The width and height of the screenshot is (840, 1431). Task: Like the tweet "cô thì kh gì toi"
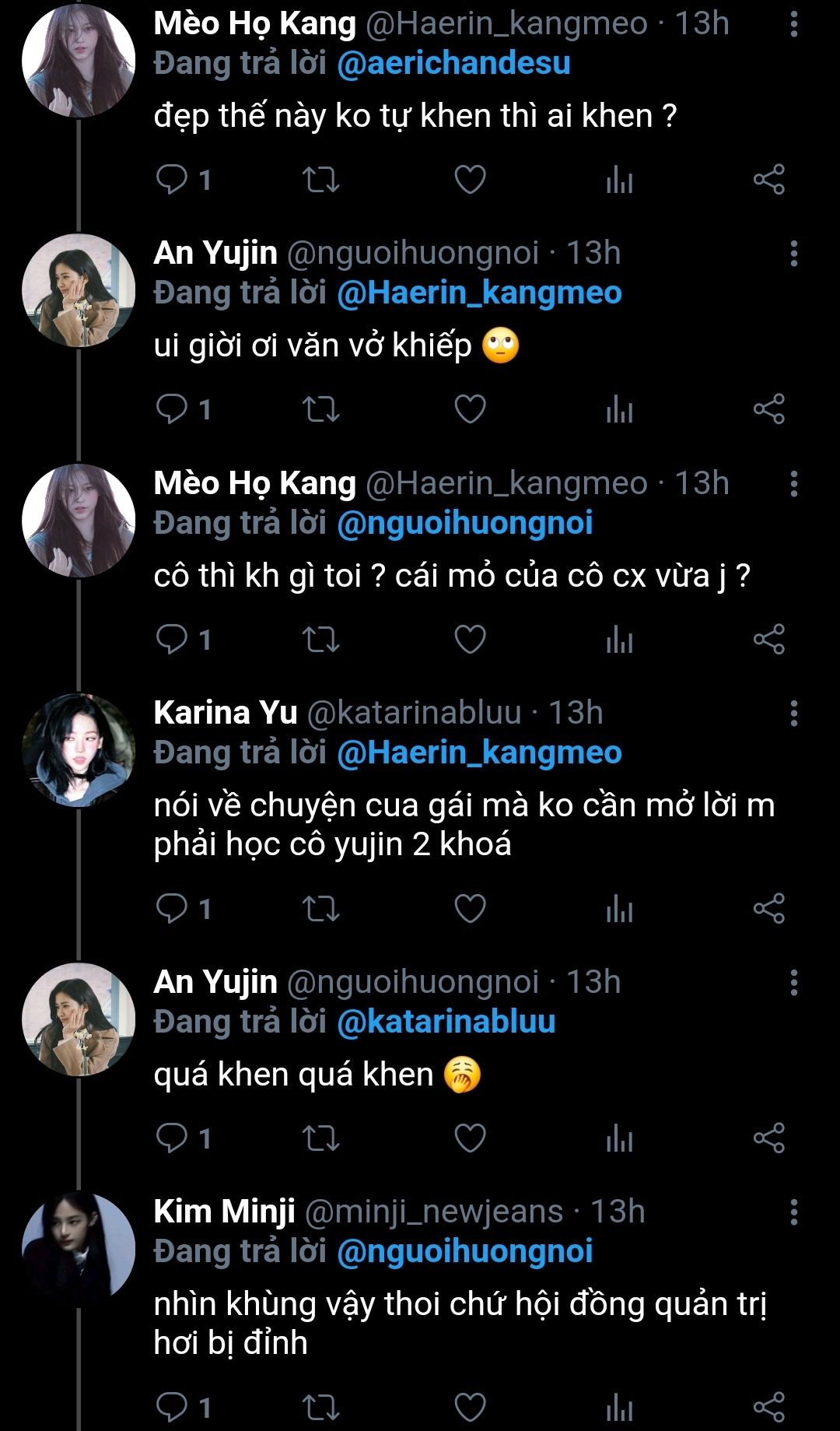470,640
